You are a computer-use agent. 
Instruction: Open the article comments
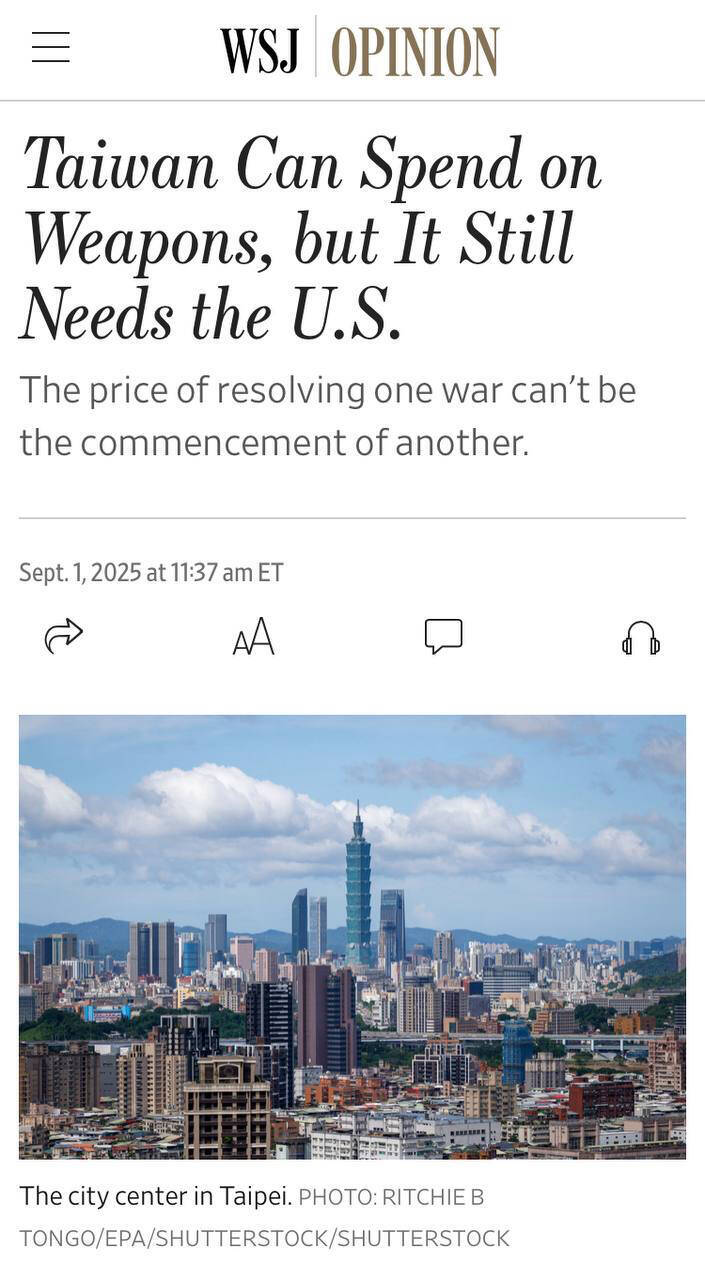[443, 636]
